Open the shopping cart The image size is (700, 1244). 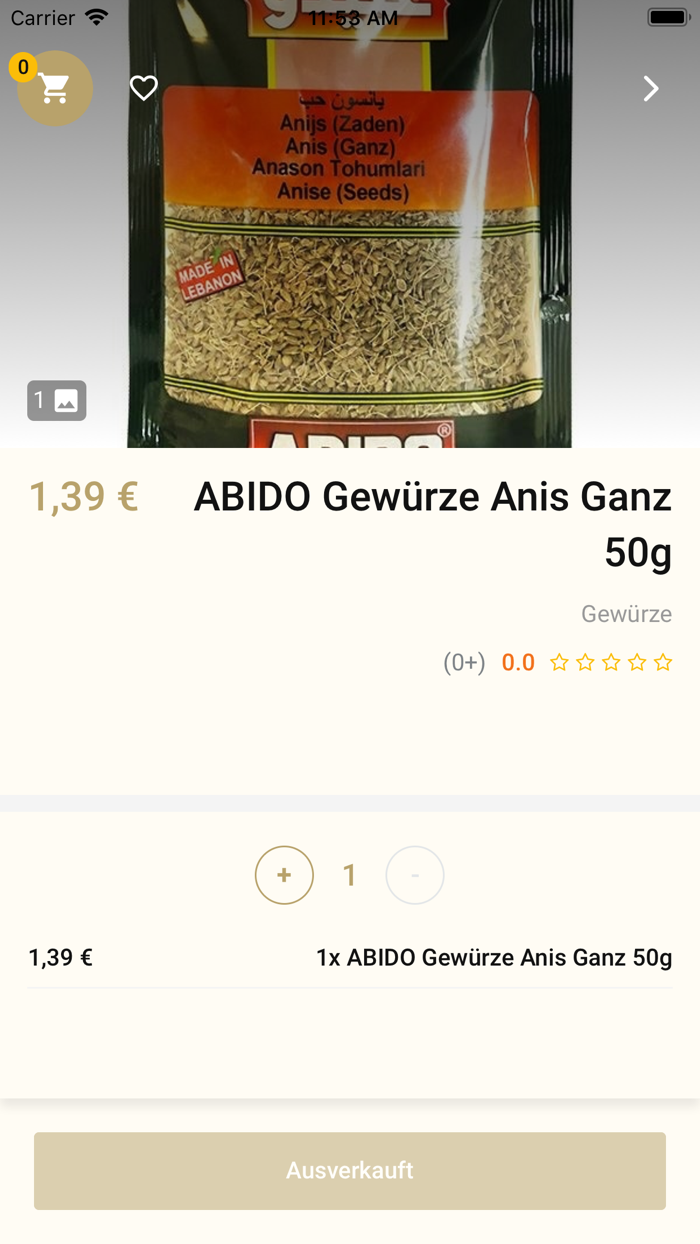point(55,88)
